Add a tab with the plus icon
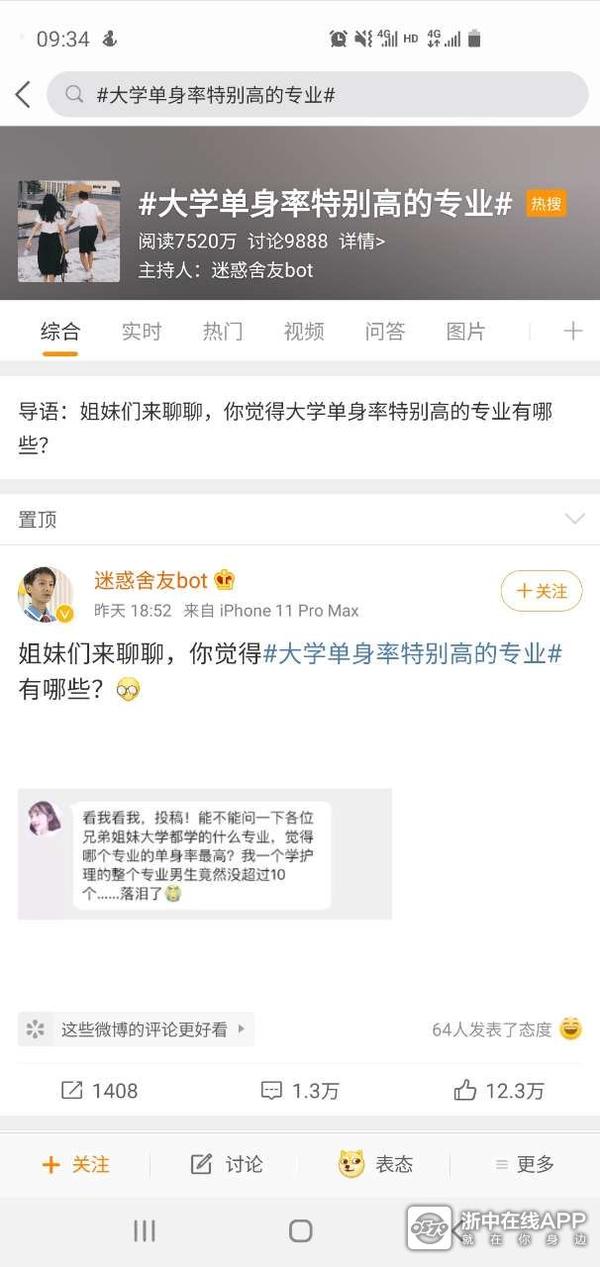The image size is (600, 1267). click(x=573, y=332)
